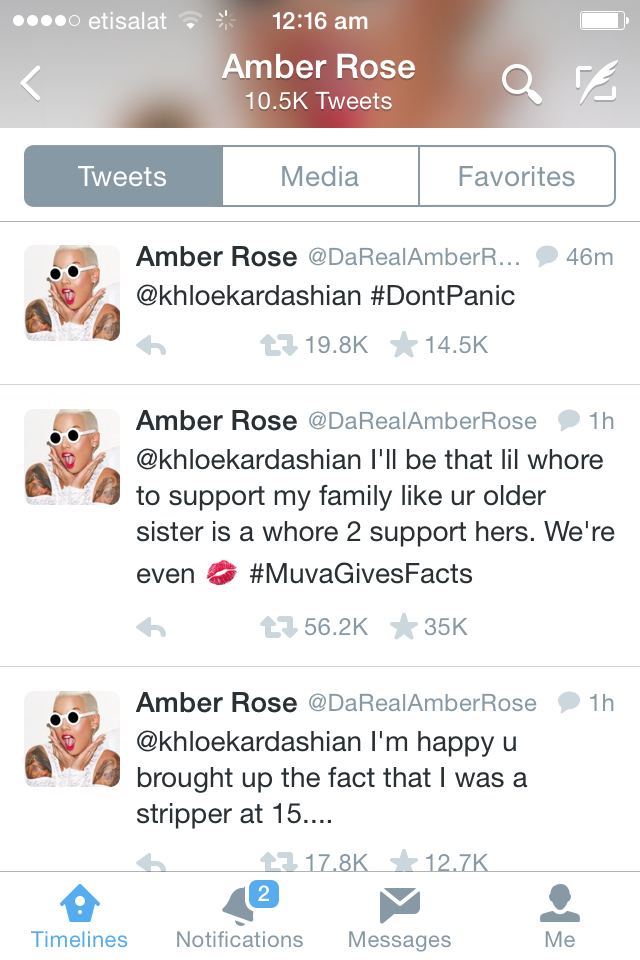
Task: Go to the Messages tab
Action: click(399, 918)
